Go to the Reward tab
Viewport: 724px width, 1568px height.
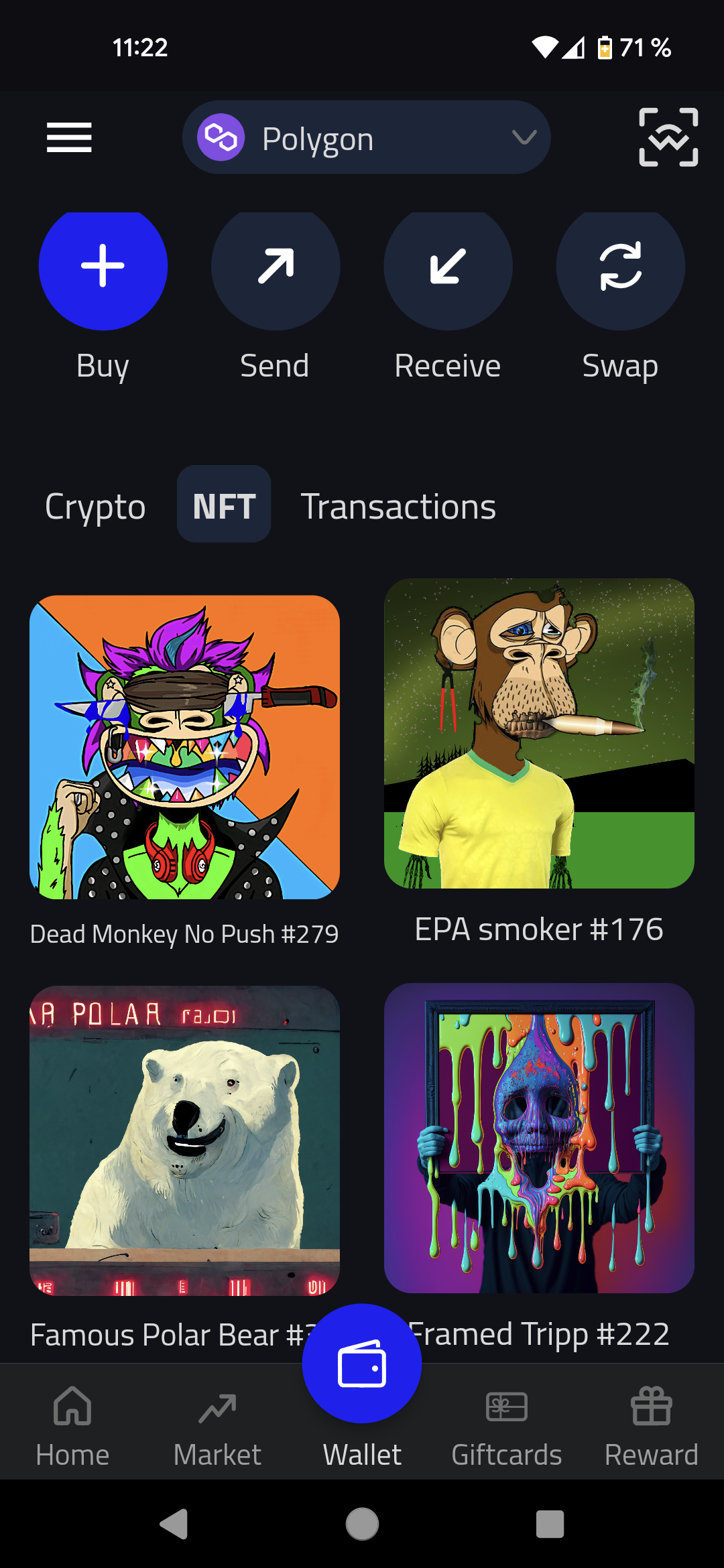[652, 1425]
